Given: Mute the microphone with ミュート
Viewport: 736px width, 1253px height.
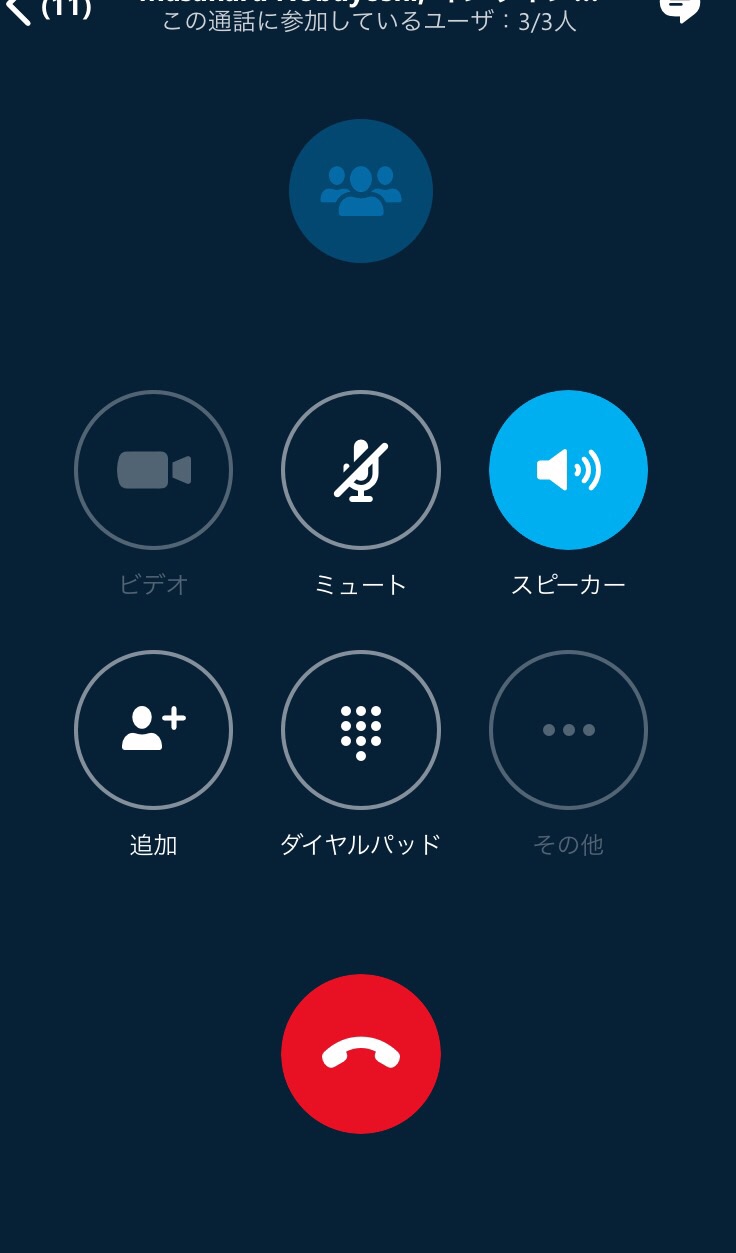Looking at the screenshot, I should (361, 470).
